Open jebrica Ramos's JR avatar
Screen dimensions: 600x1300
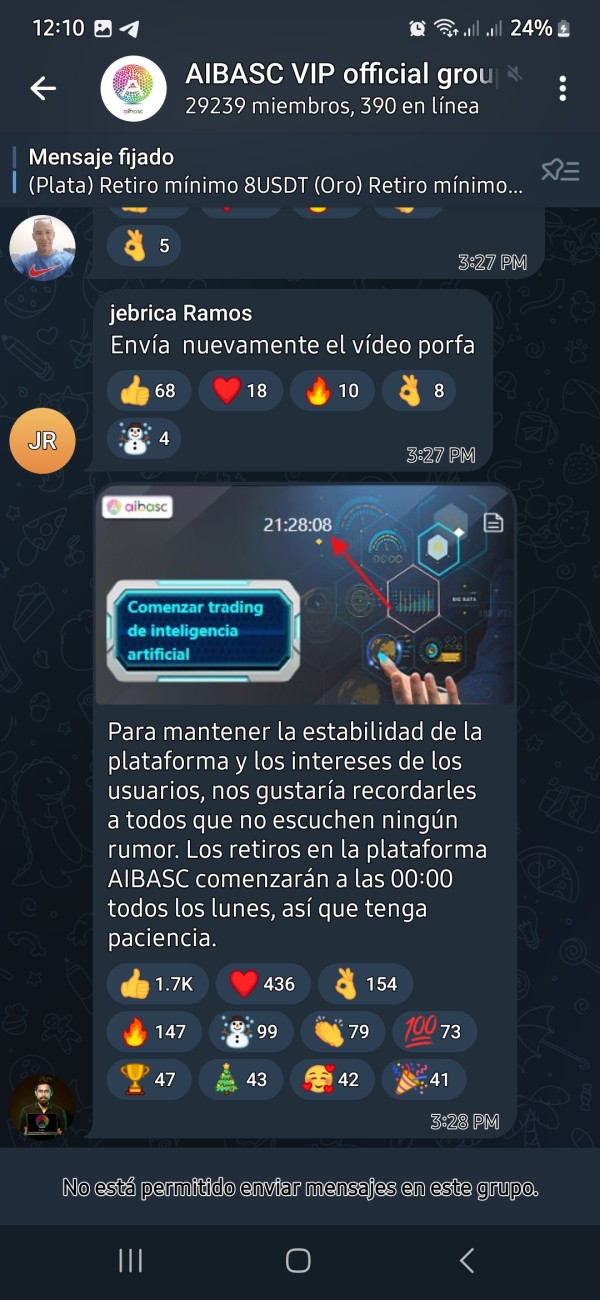(x=42, y=440)
